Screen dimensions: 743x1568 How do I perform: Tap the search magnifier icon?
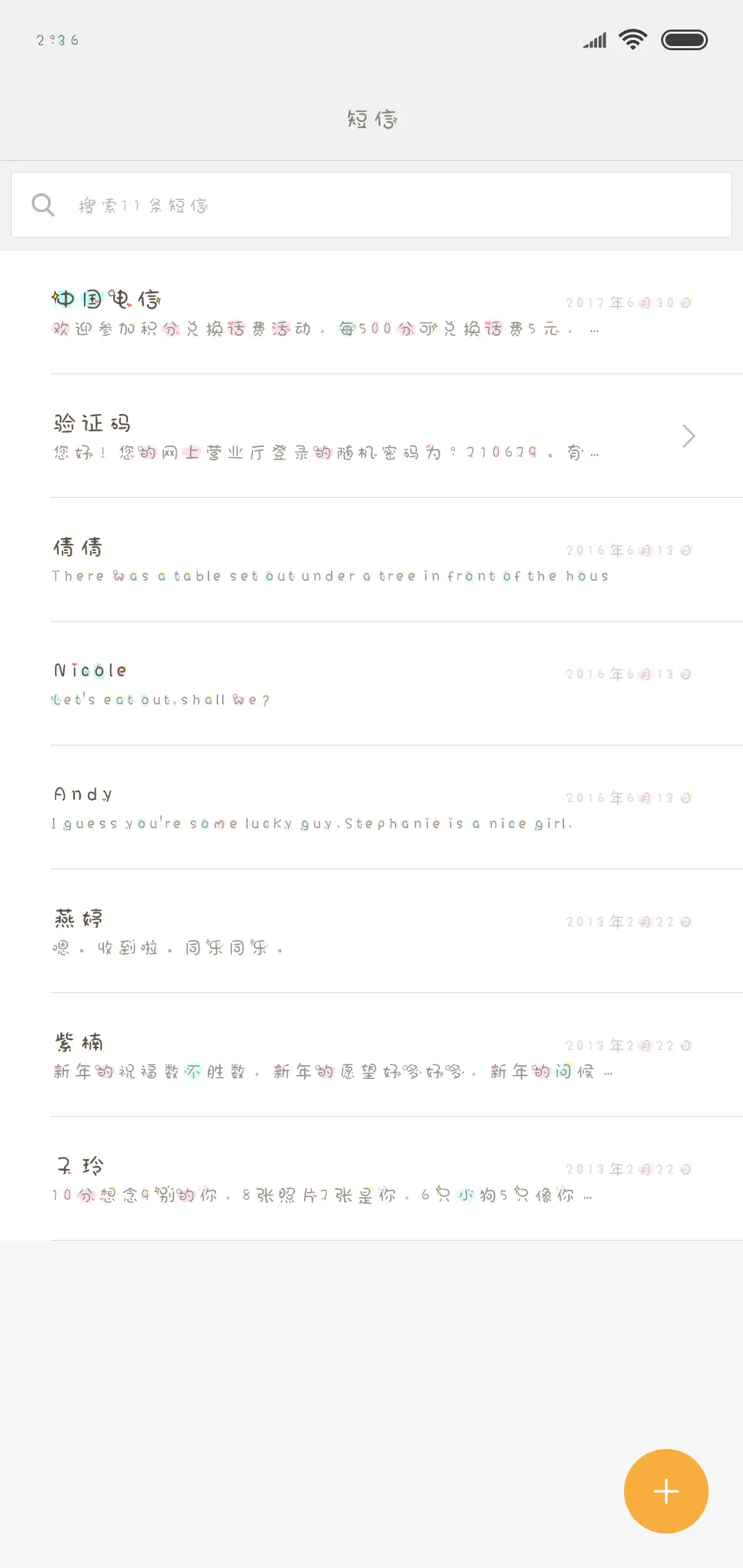pyautogui.click(x=43, y=204)
